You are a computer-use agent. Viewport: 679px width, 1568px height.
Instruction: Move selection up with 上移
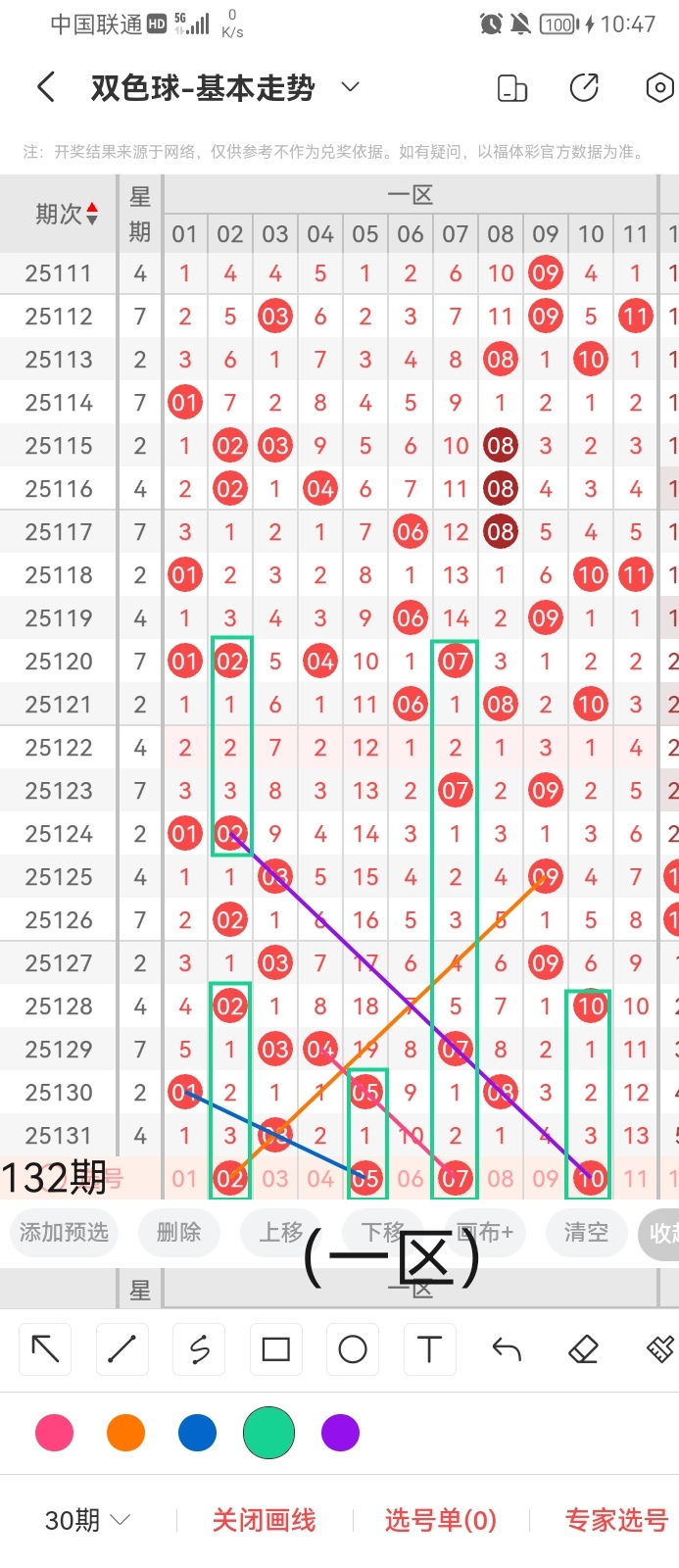pos(281,1232)
